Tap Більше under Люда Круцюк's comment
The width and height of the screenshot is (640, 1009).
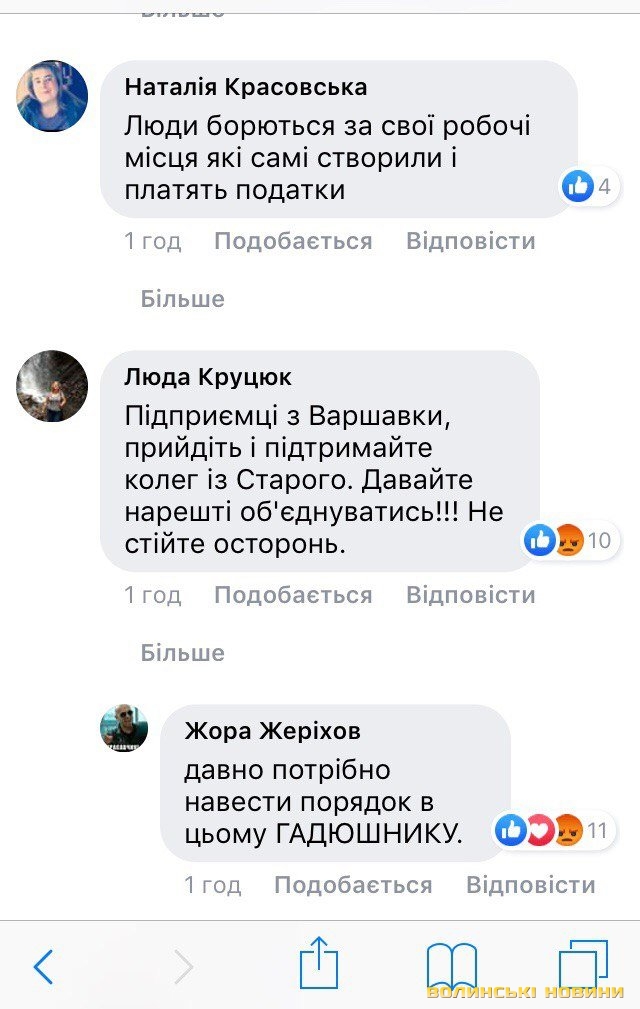[x=182, y=653]
